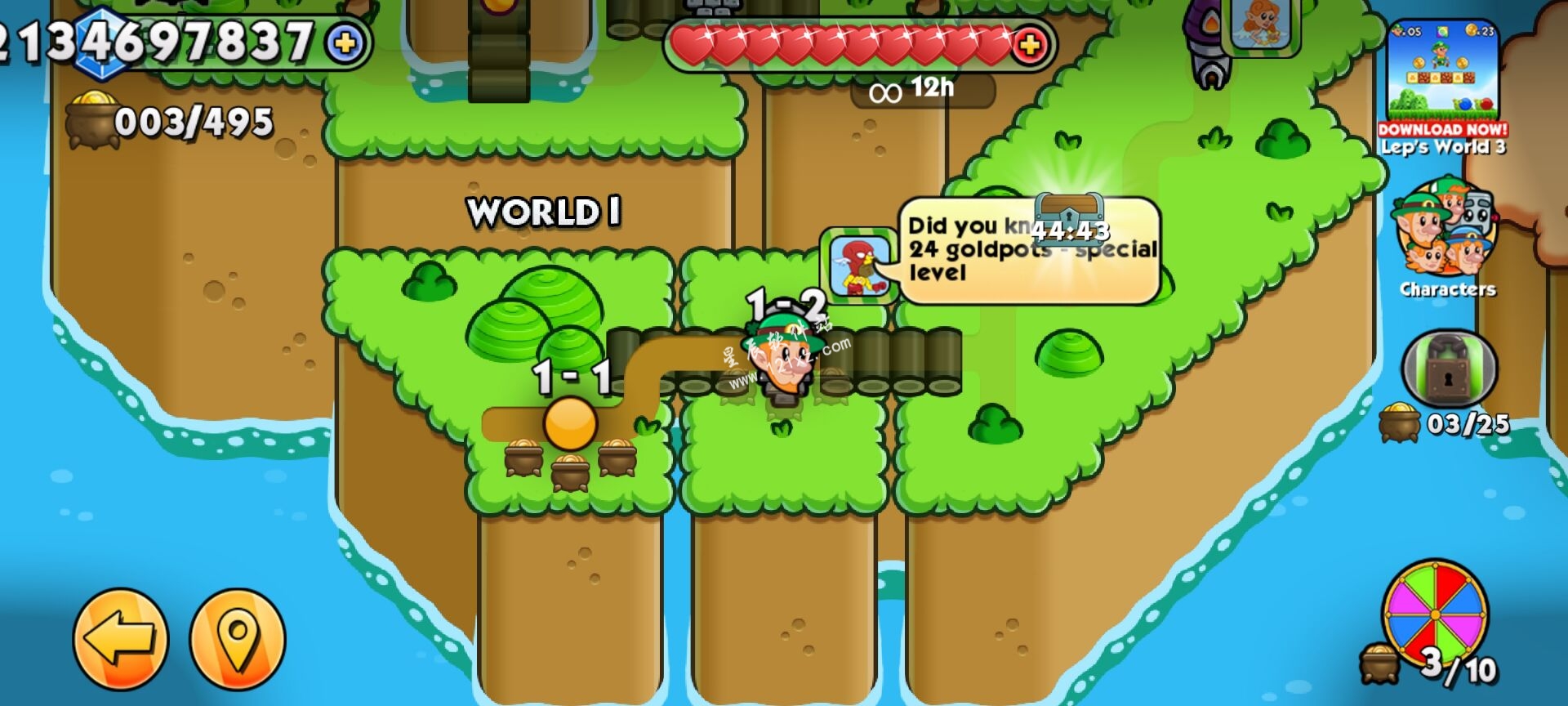Tap the locked chest, 03/25
The width and height of the screenshot is (1568, 706).
click(1449, 371)
